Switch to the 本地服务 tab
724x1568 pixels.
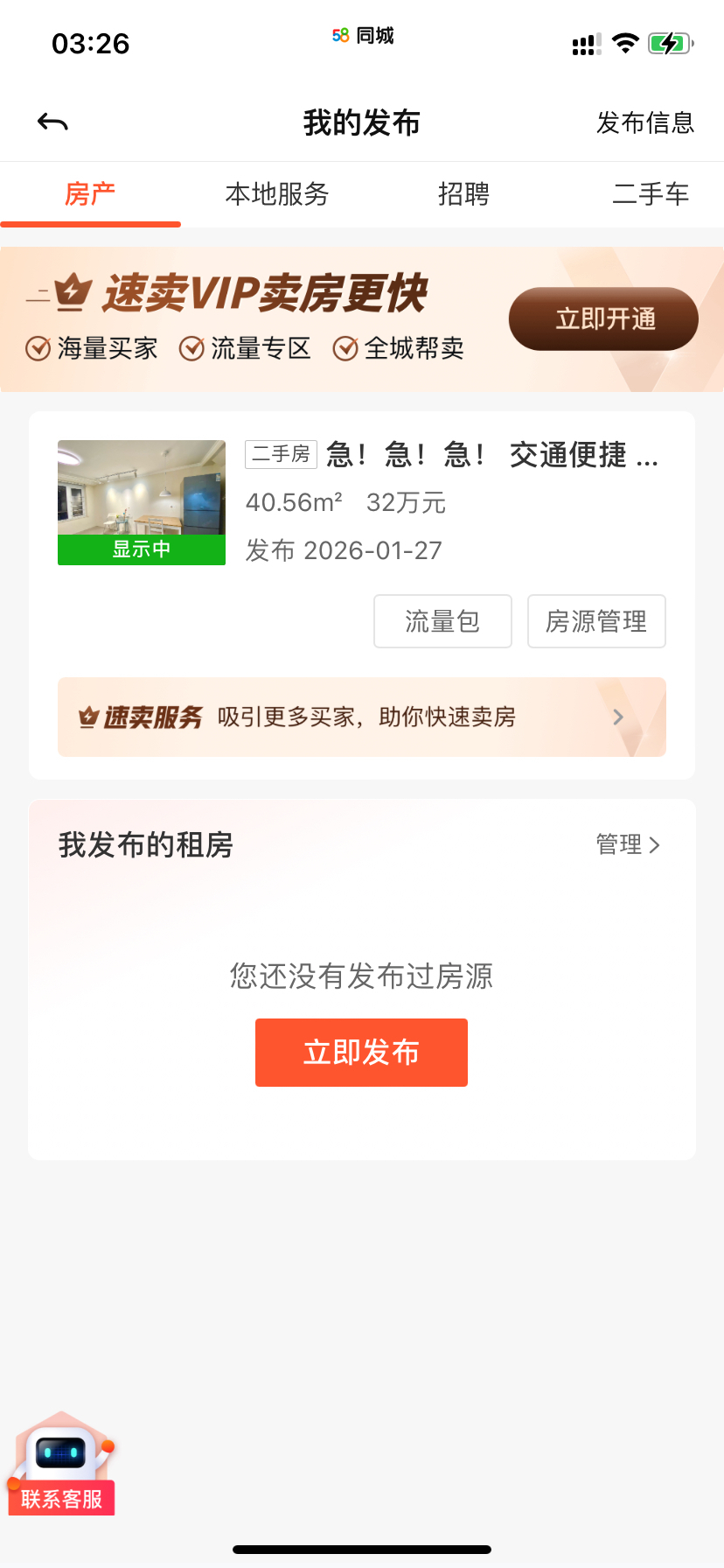pyautogui.click(x=276, y=193)
